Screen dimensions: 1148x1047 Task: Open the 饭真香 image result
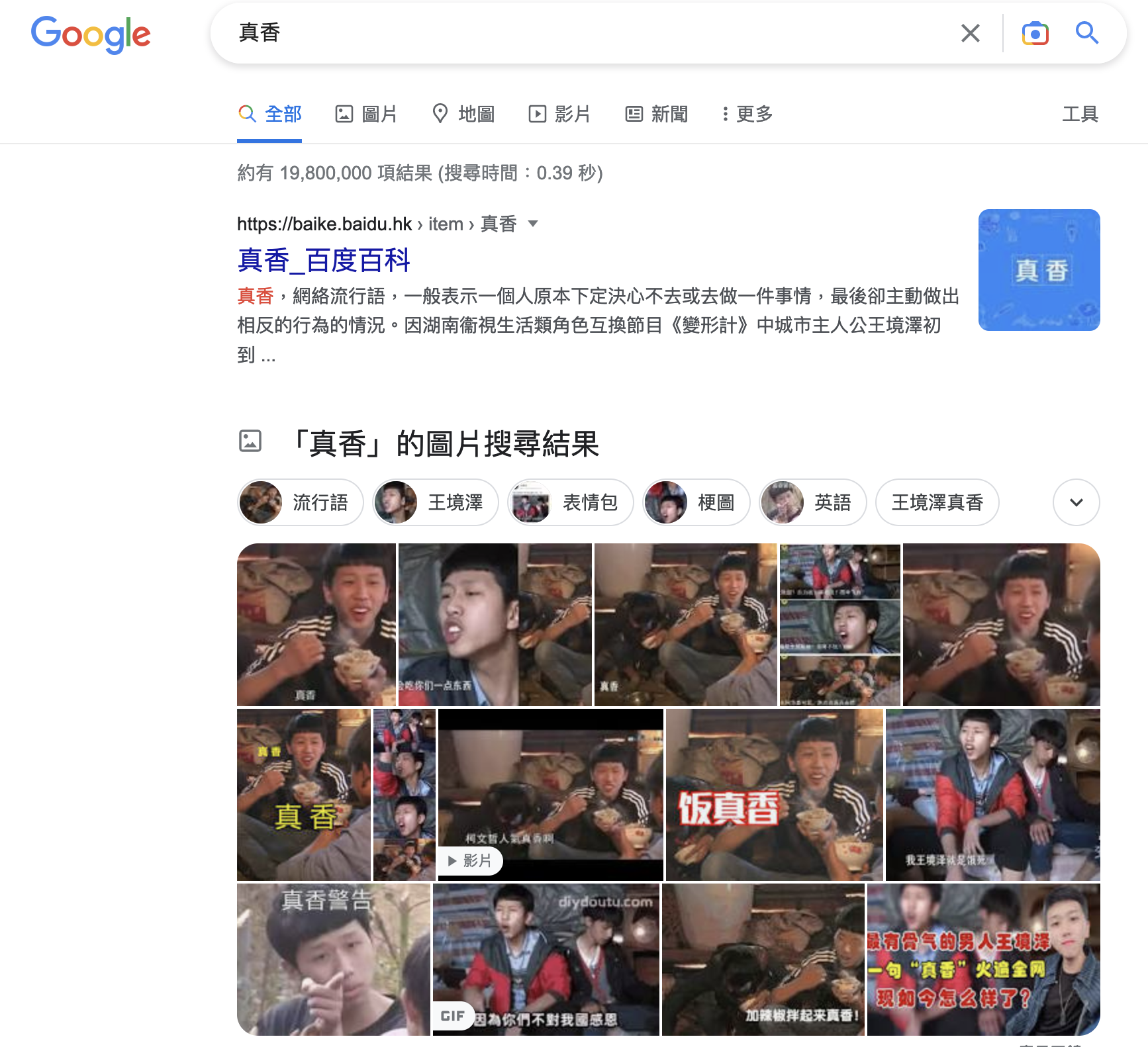point(774,794)
